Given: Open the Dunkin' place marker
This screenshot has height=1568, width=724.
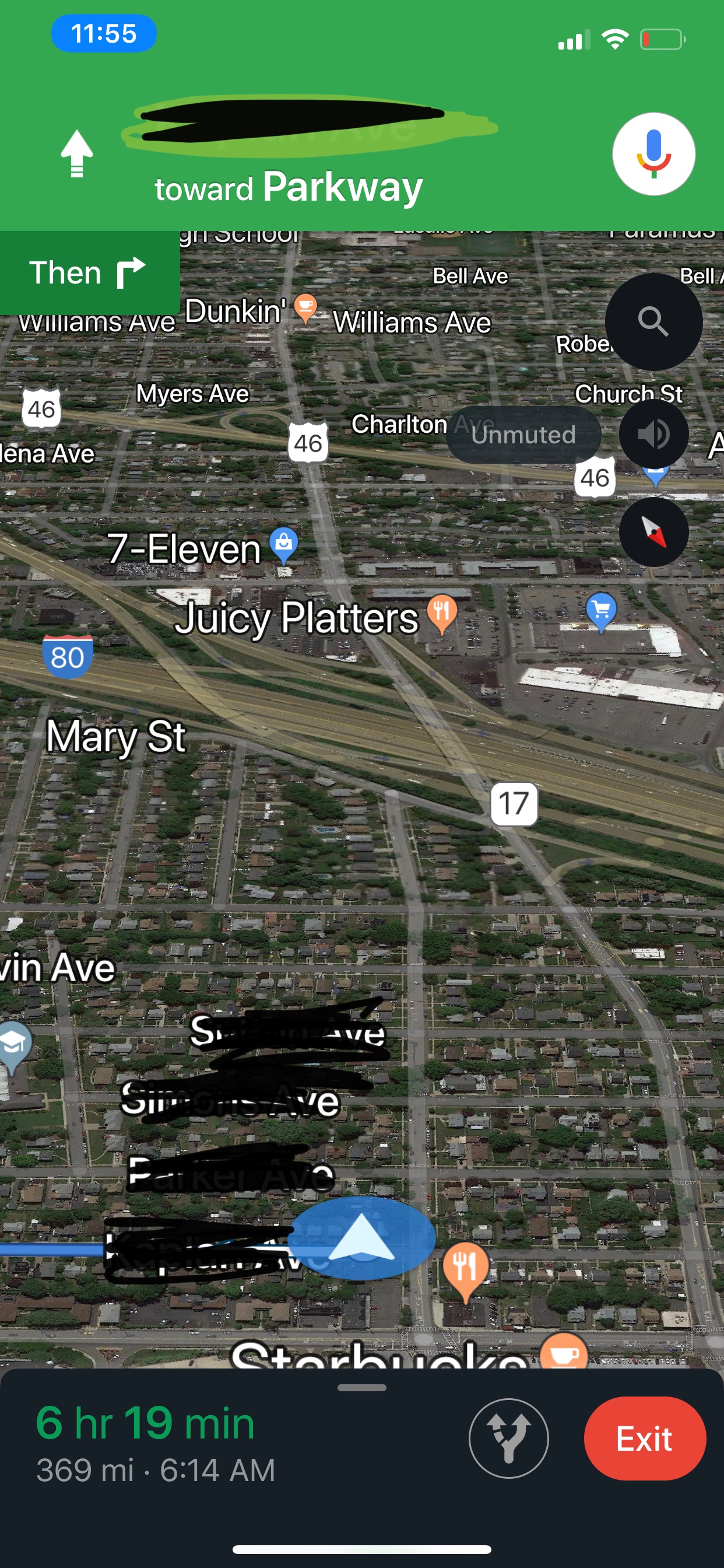Looking at the screenshot, I should (x=305, y=307).
